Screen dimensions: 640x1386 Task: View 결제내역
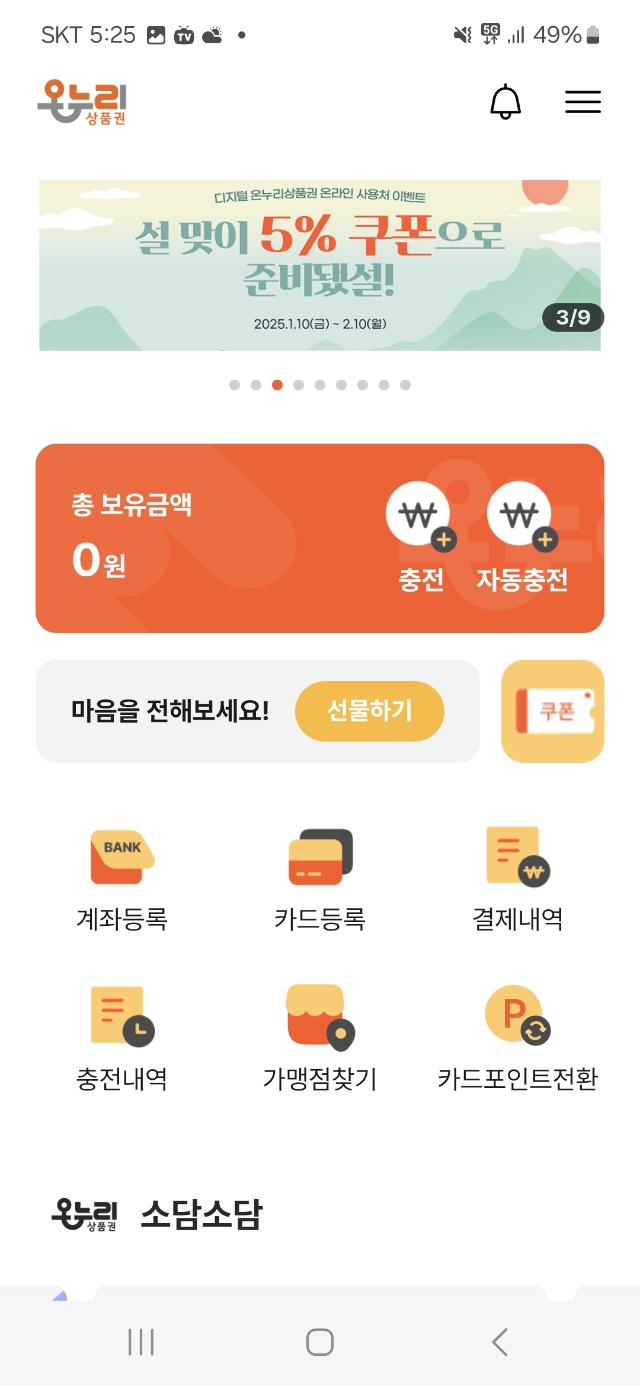tap(517, 879)
